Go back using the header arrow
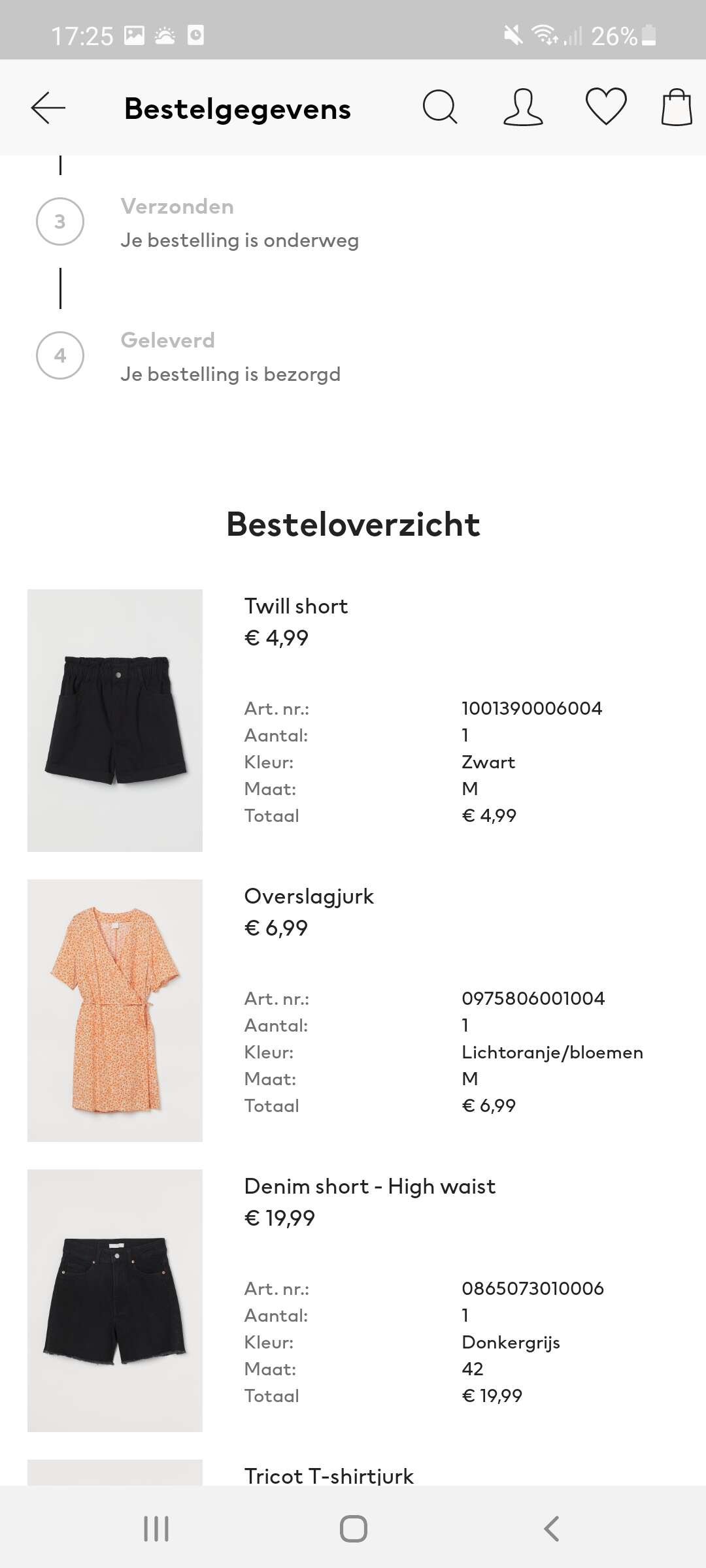Screen dimensions: 706x1568 click(x=48, y=108)
